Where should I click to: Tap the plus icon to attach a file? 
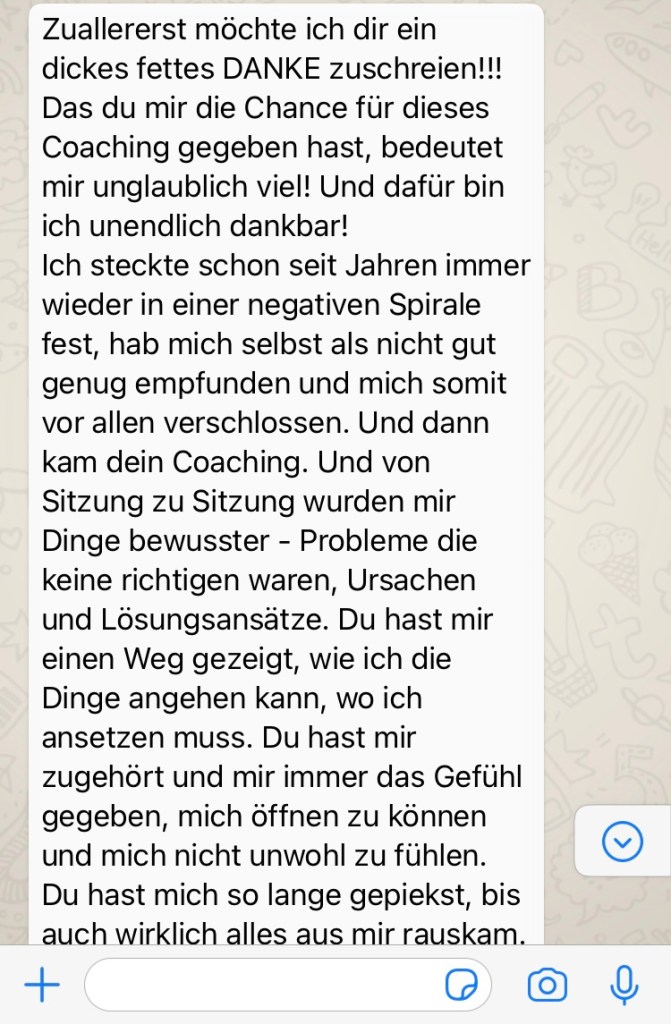(41, 985)
